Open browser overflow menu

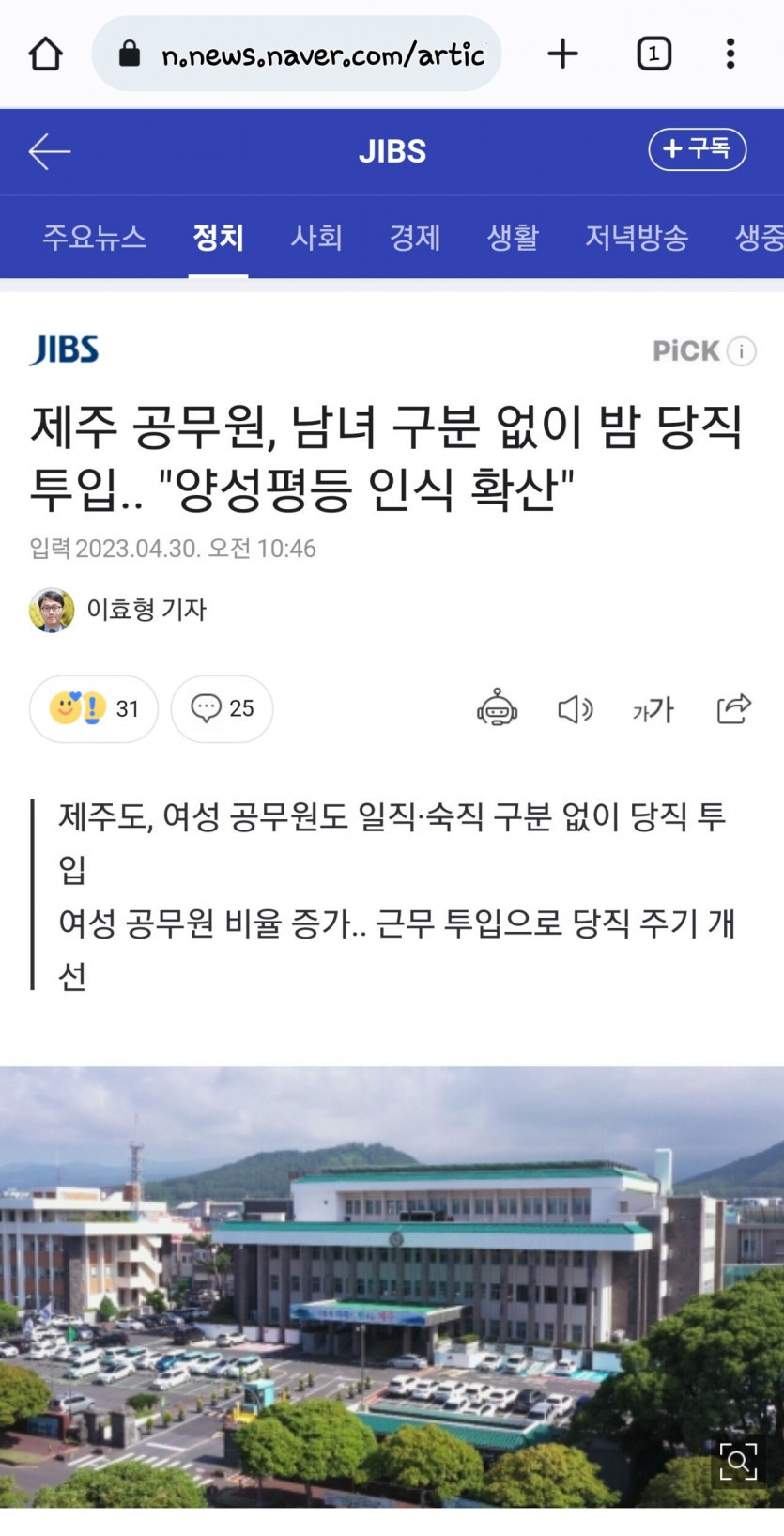[730, 54]
